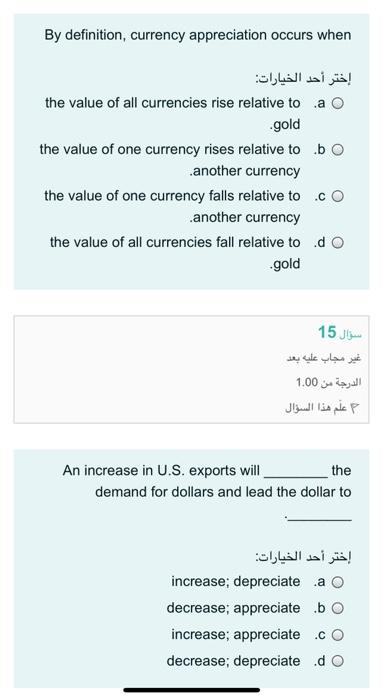The height and width of the screenshot is (700, 383).
Task: Pick answer 'increase; appreciate'
Action: click(x=339, y=635)
